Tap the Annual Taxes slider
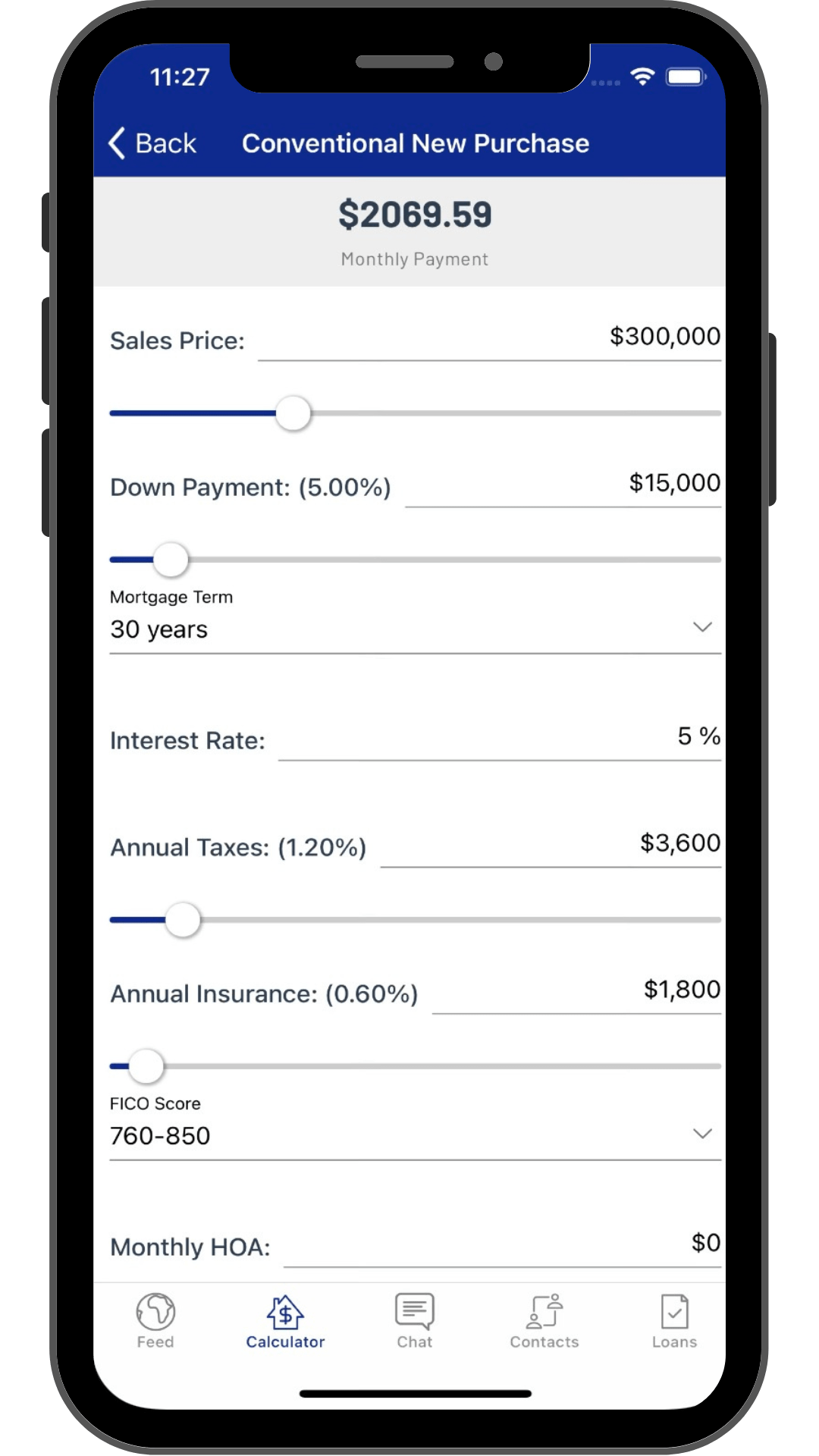Screen dimensions: 819x1456 click(415, 920)
